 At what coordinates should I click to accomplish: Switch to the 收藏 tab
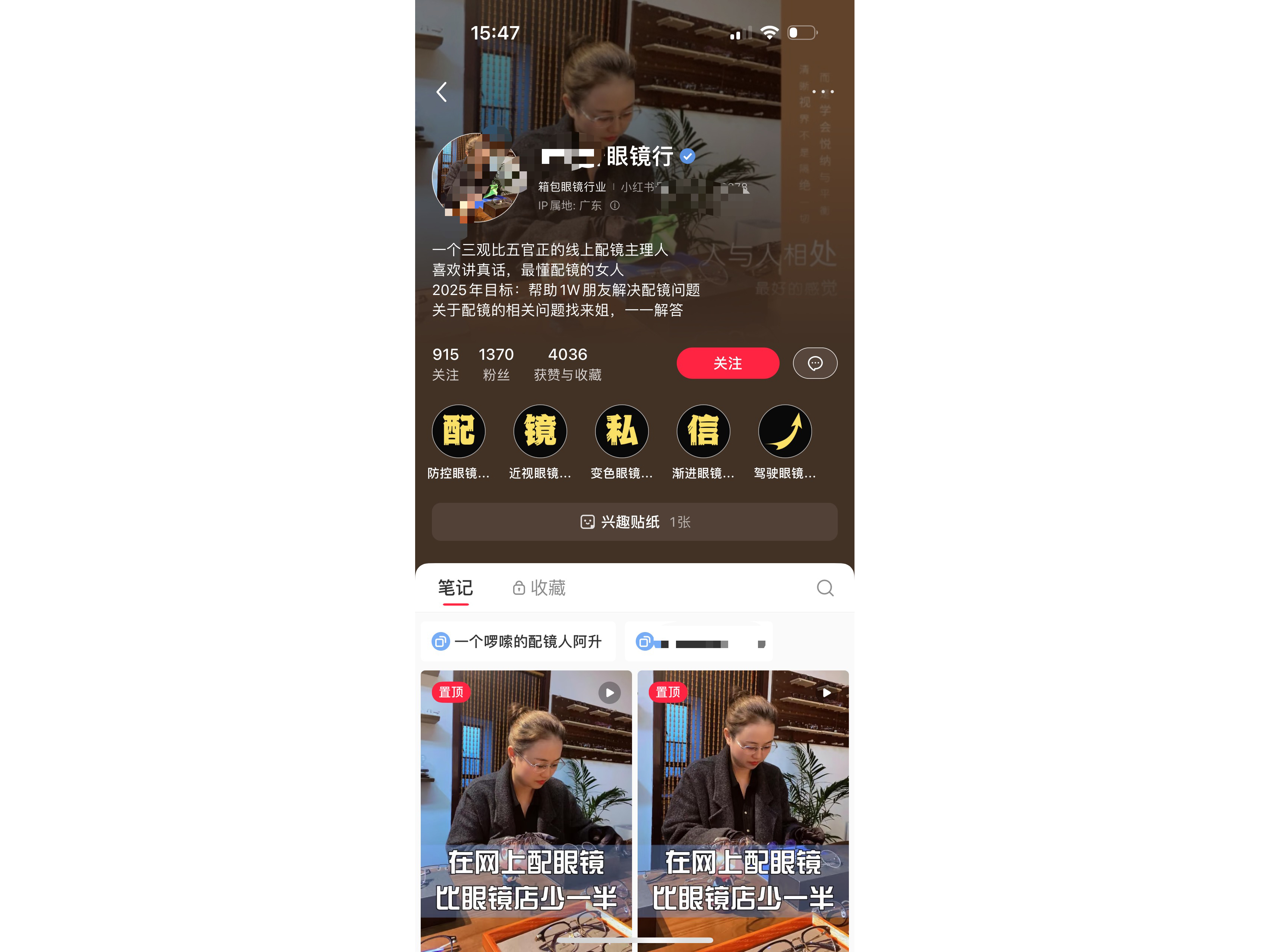[539, 588]
